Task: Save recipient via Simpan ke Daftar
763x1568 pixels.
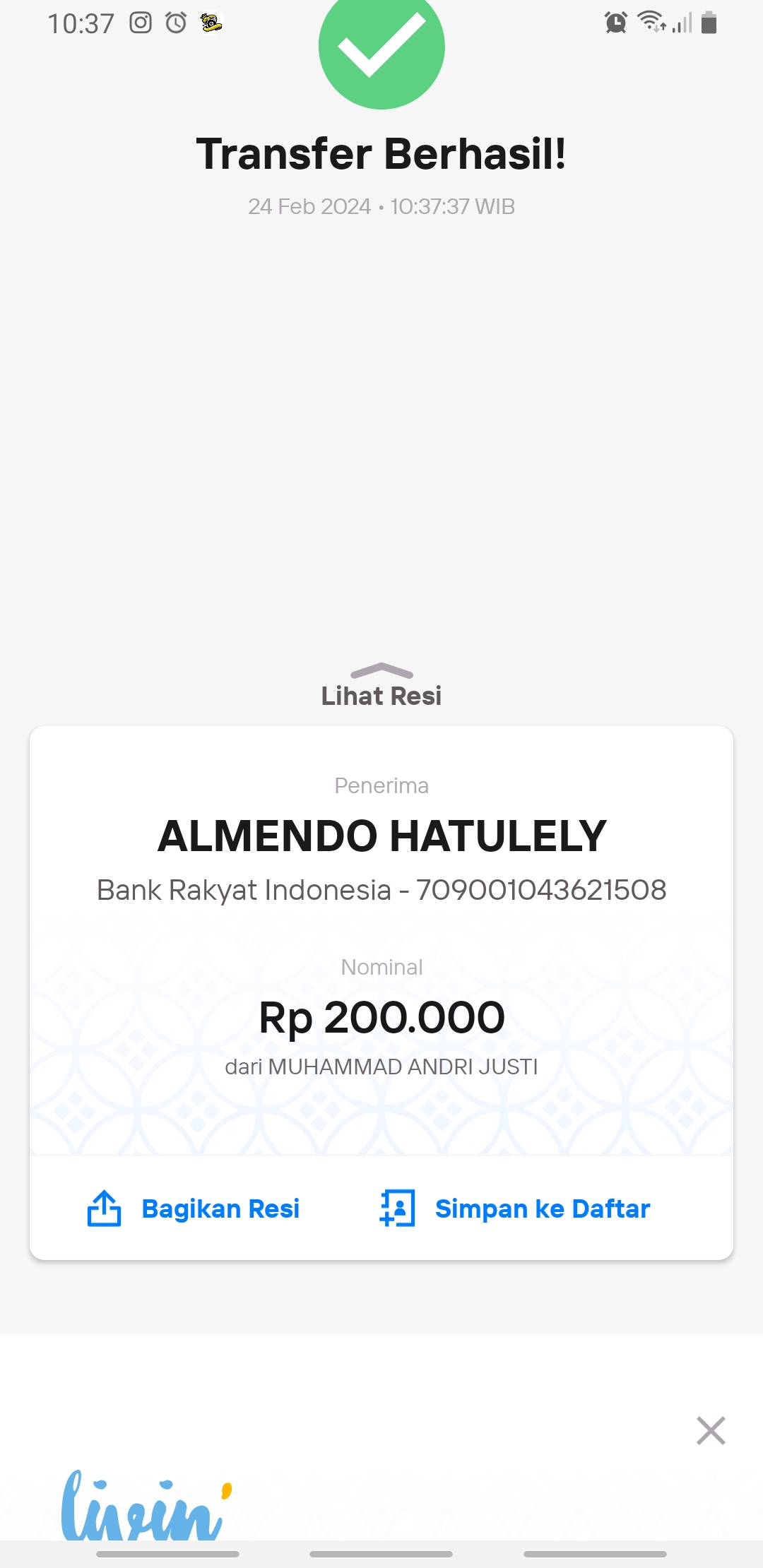Action: click(x=514, y=1208)
